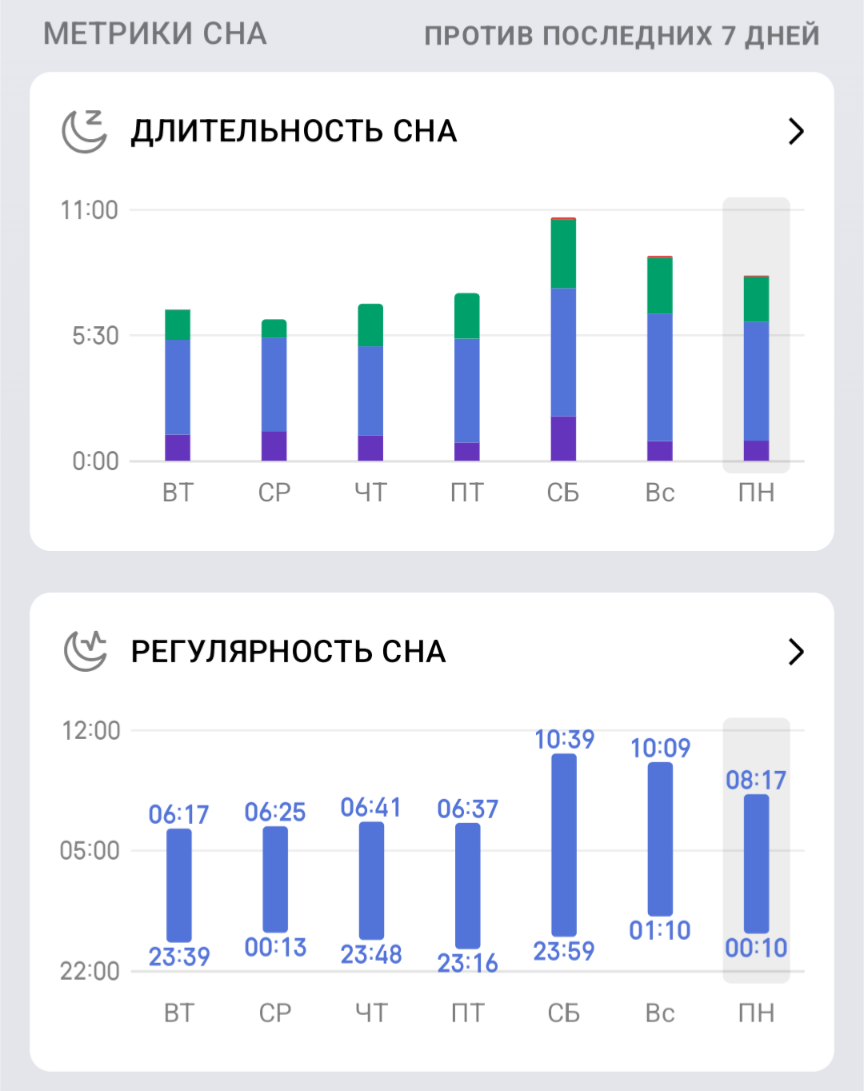Open the Регулярность сна details chevron
The width and height of the screenshot is (864, 1091).
point(796,652)
